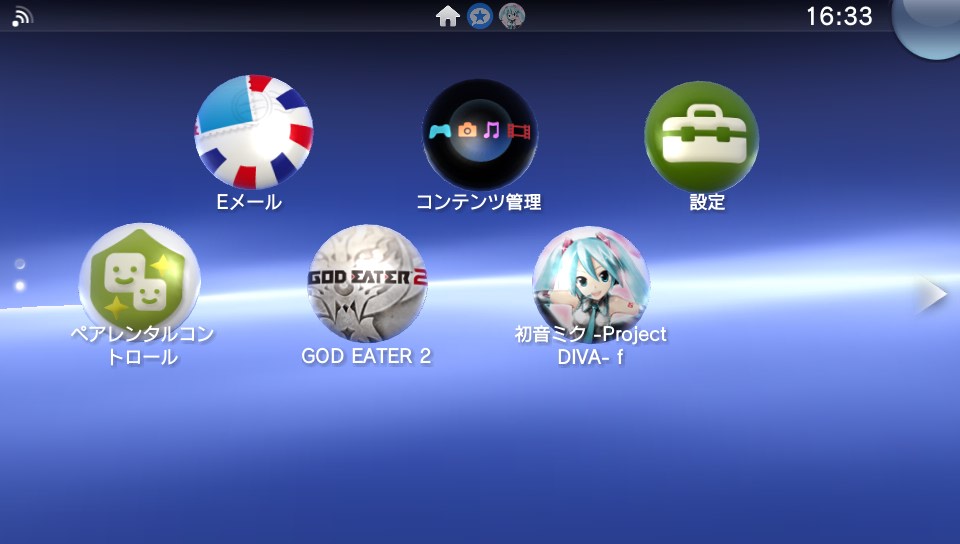Switch to the blue star app in top bar

tap(480, 16)
